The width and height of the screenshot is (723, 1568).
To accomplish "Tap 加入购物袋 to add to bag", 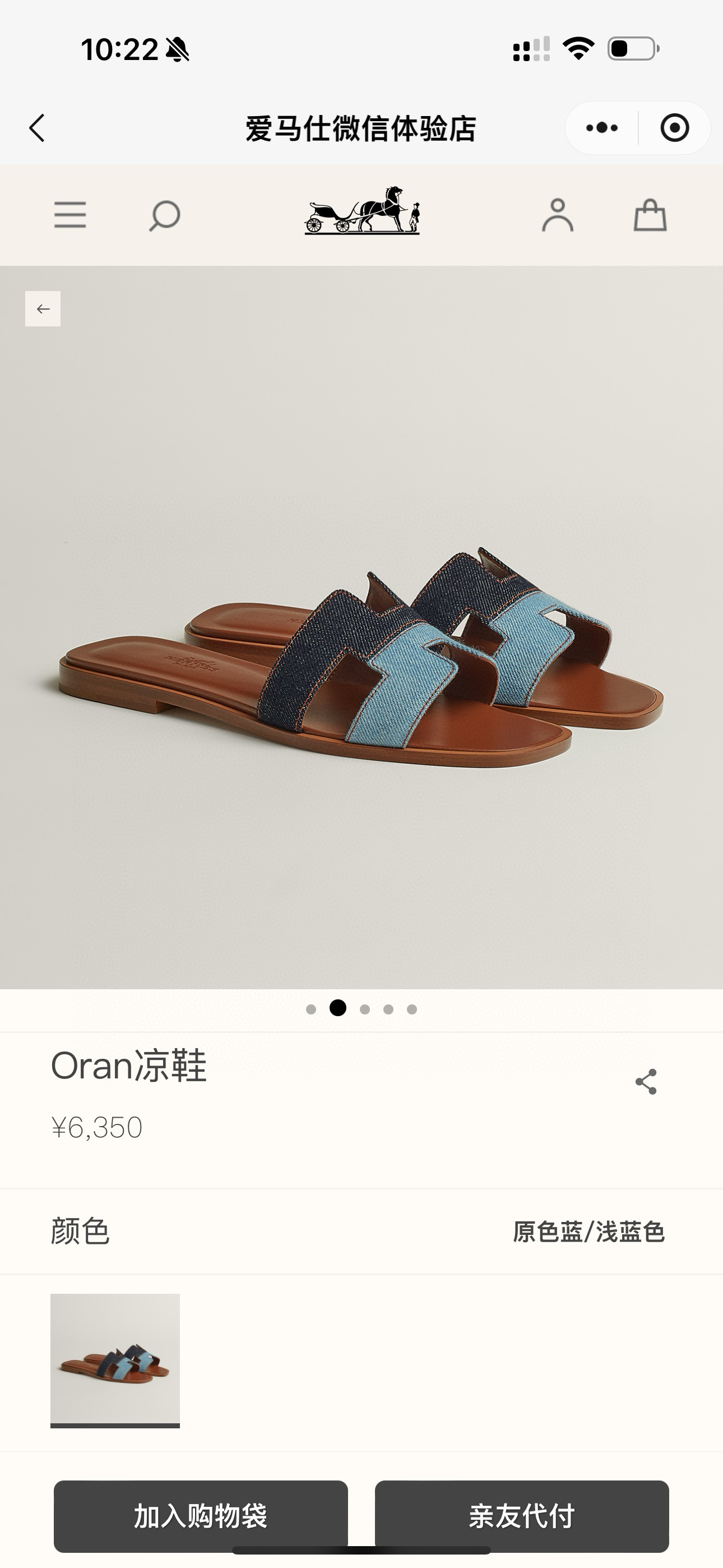I will tap(201, 1516).
